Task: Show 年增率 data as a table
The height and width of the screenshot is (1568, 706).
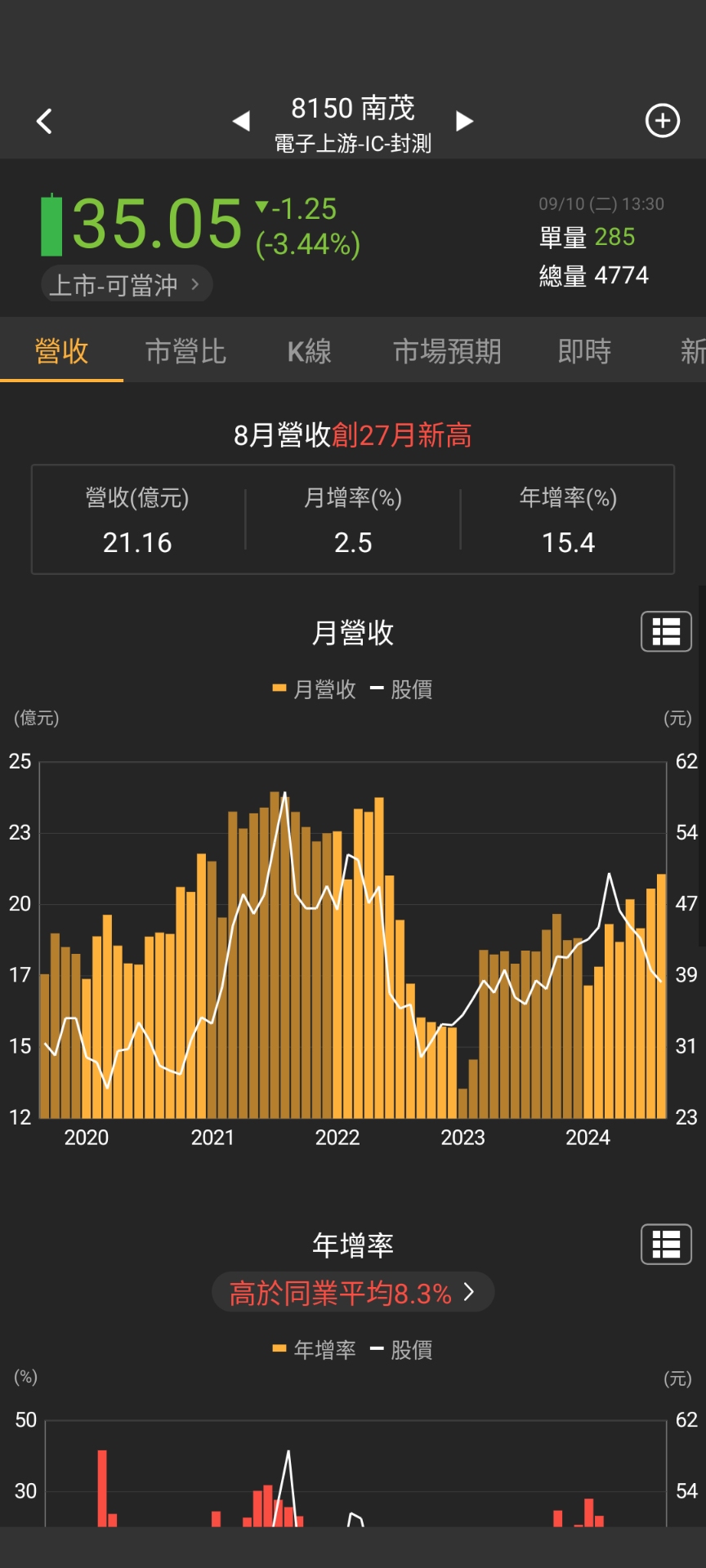Action: pos(666,1245)
